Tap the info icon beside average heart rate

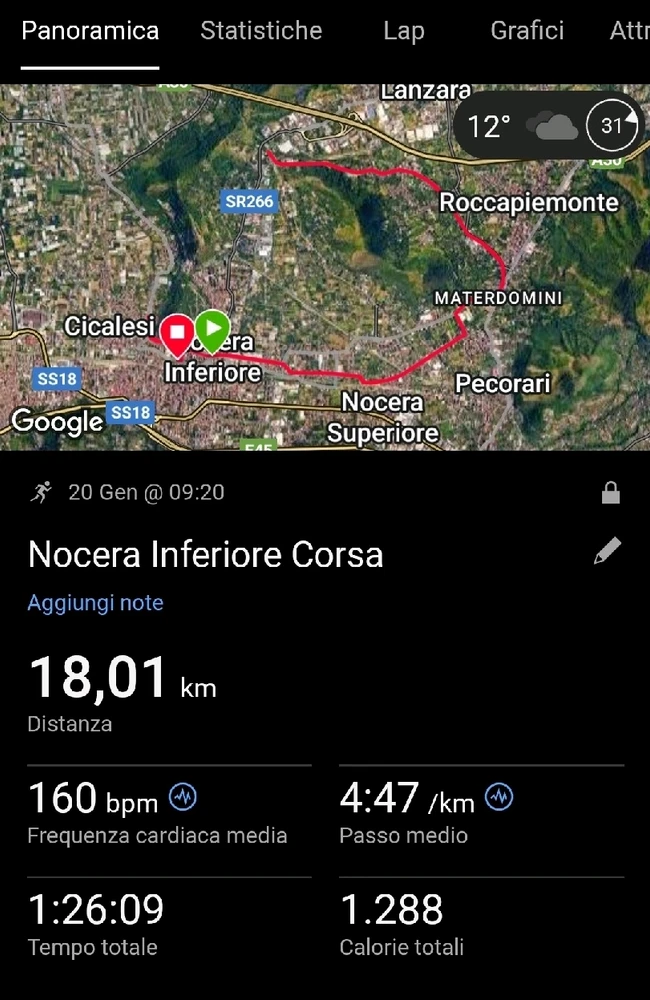point(183,797)
